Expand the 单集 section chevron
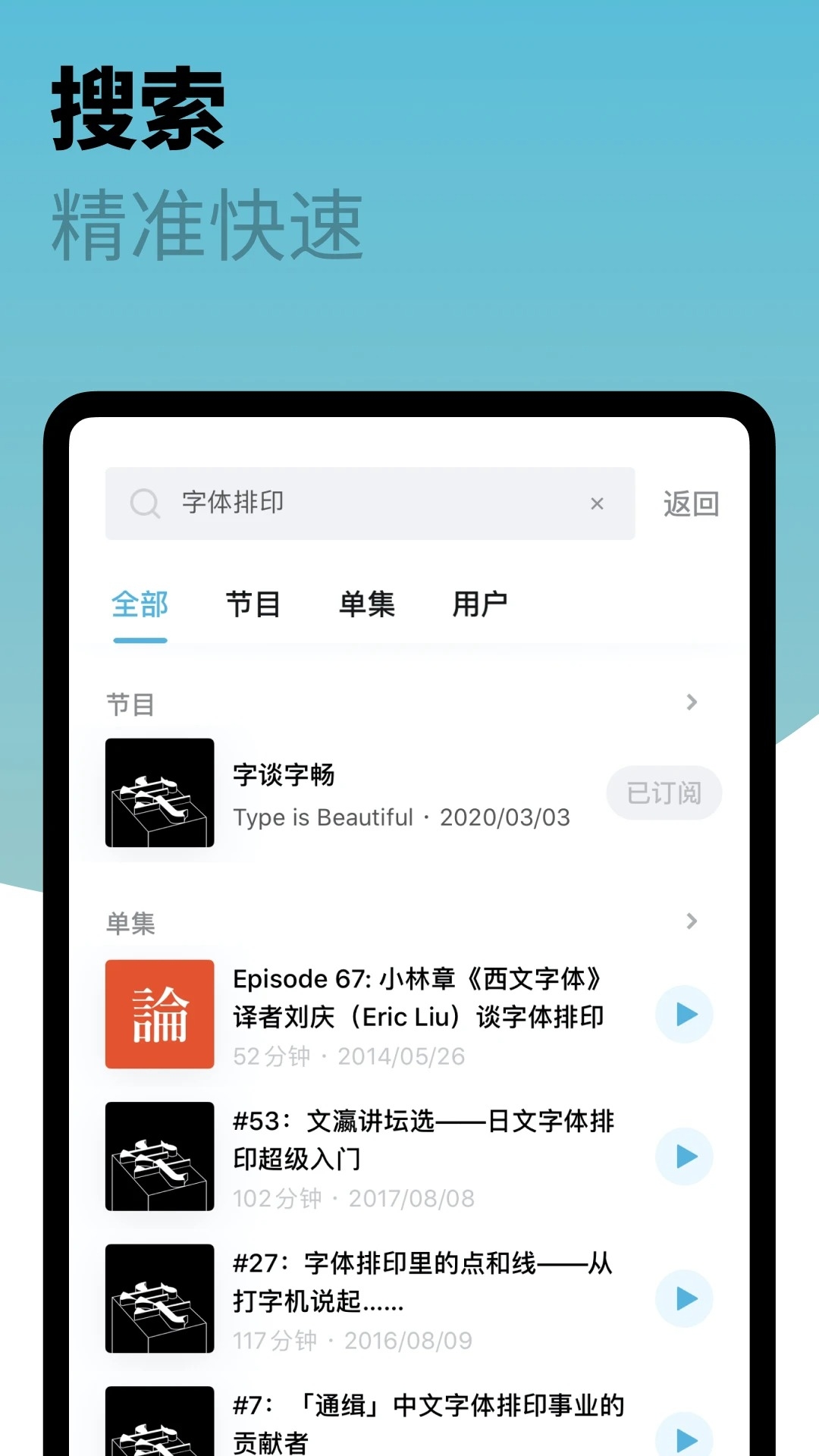 [x=692, y=921]
